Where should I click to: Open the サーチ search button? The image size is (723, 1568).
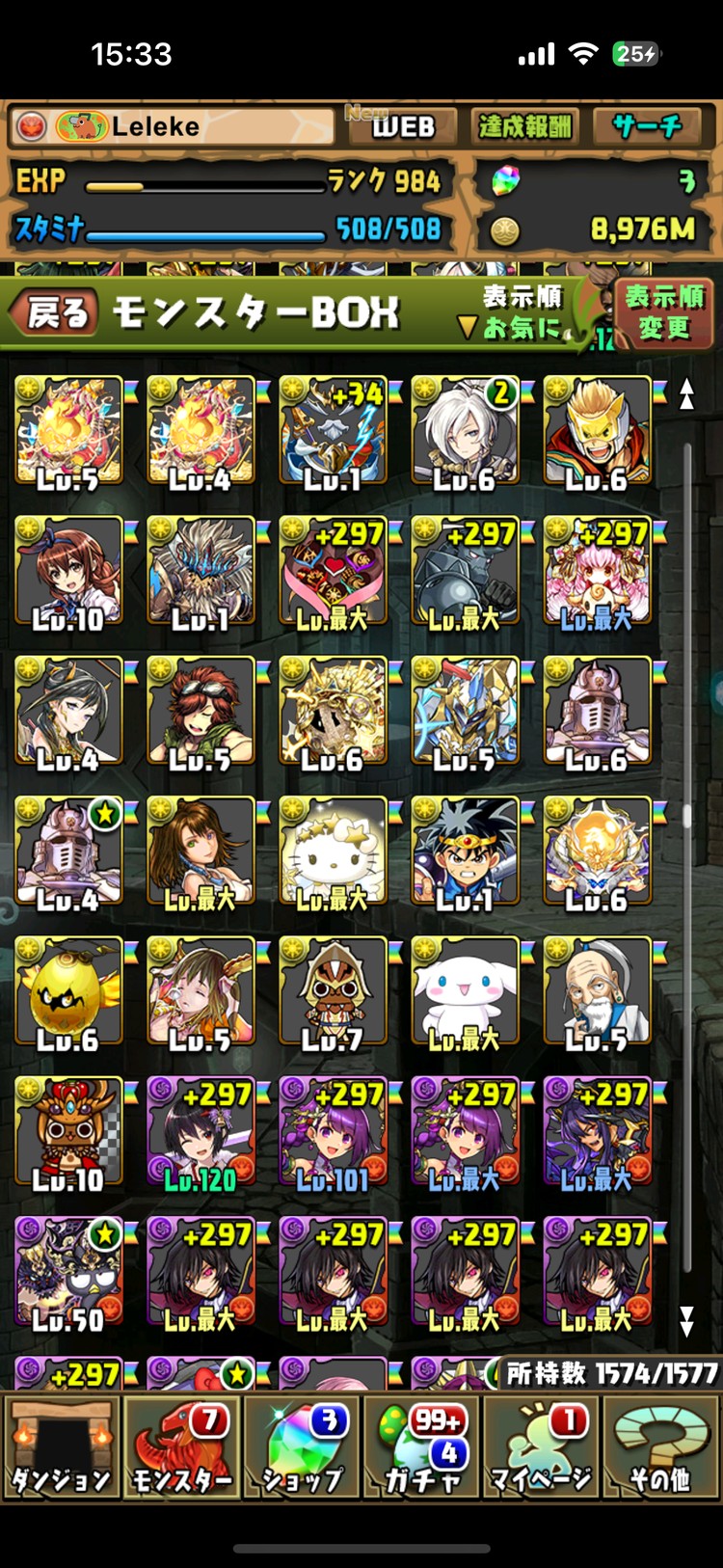click(x=646, y=126)
